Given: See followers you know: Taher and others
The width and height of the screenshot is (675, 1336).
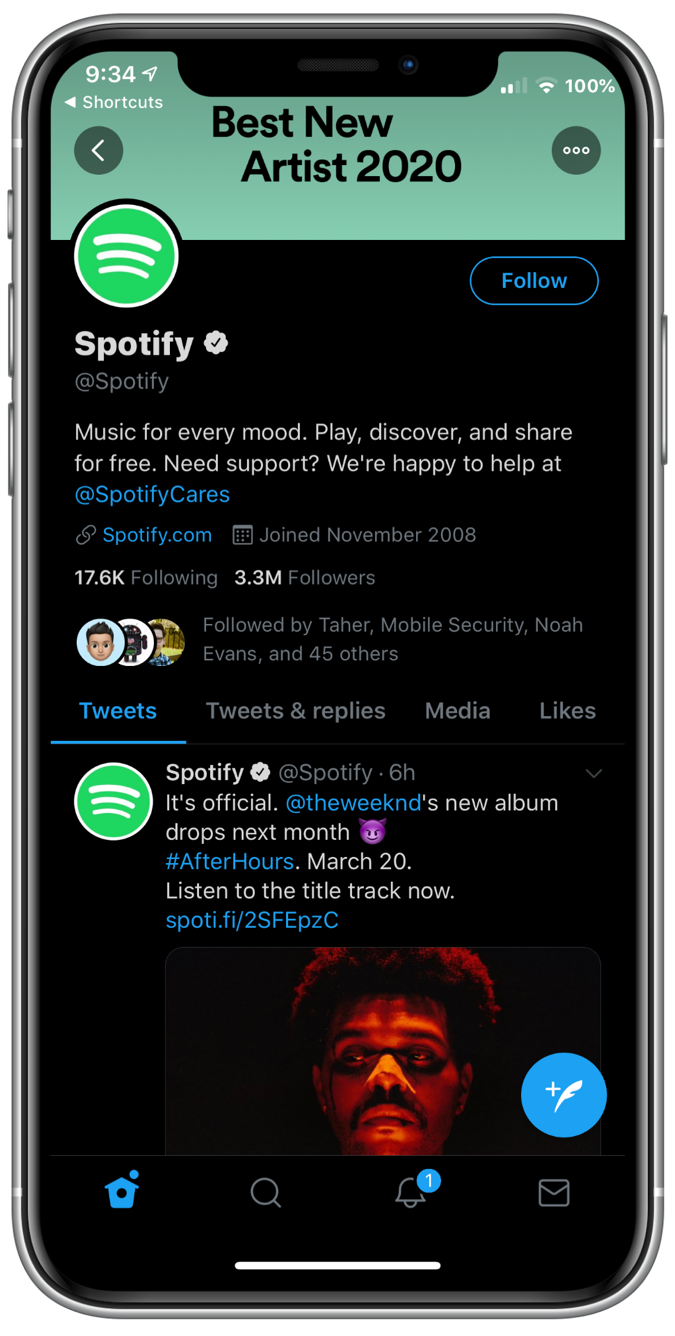Looking at the screenshot, I should click(x=392, y=639).
